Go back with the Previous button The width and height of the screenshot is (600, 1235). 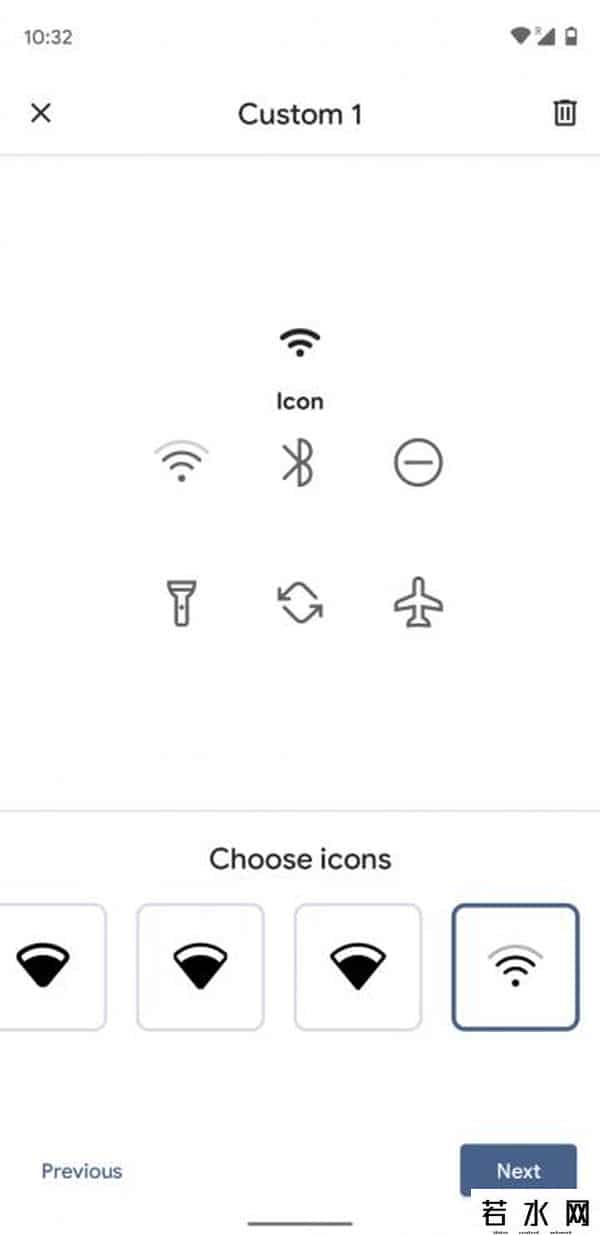[82, 1171]
